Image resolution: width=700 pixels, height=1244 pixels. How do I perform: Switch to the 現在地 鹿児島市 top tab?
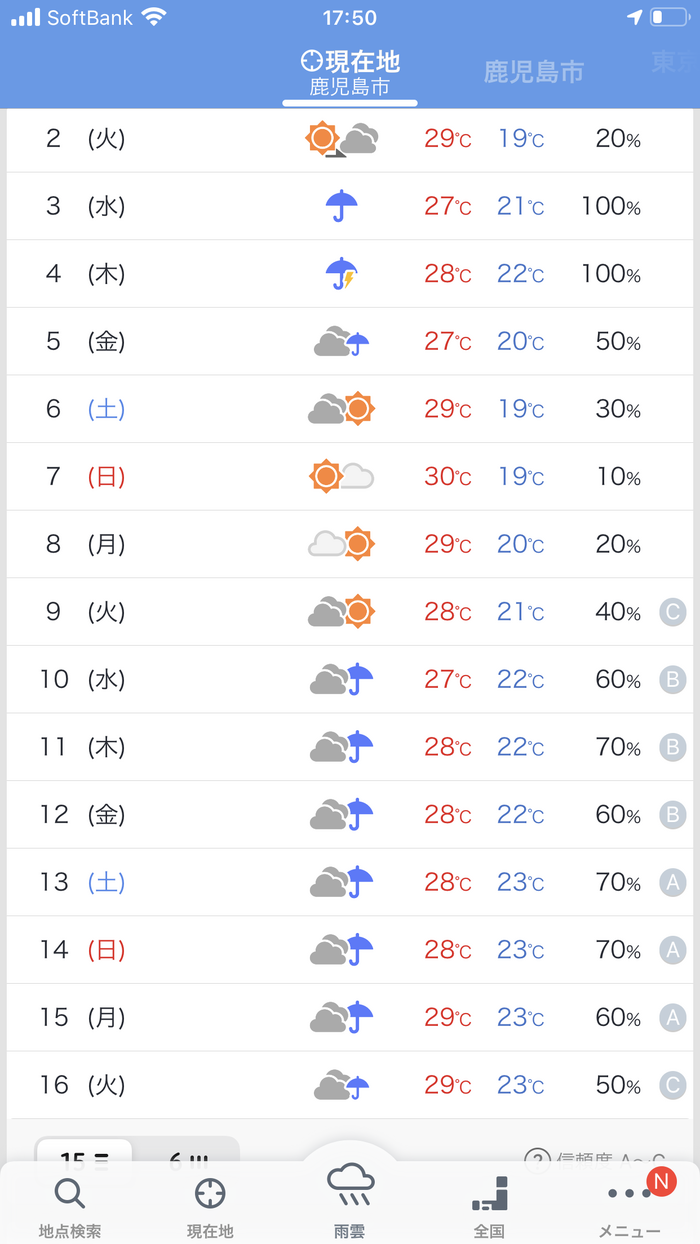(x=350, y=73)
